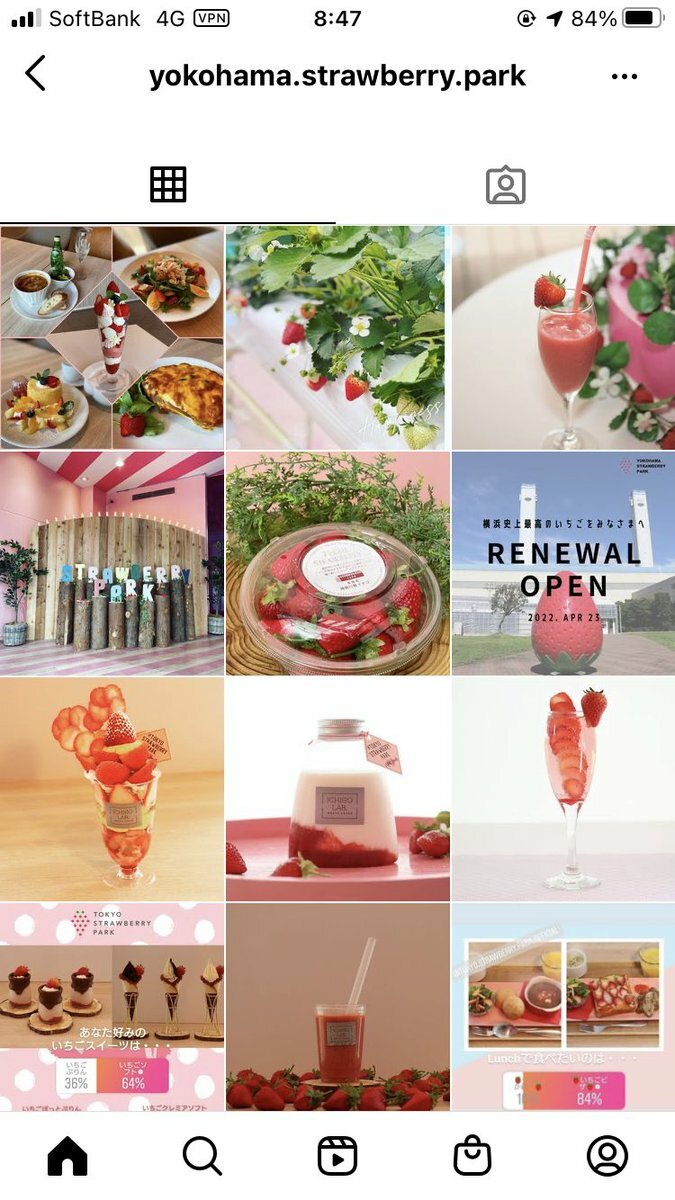Open the strawberry smoothie with pink straw post
675x1200 pixels.
pyautogui.click(x=563, y=338)
